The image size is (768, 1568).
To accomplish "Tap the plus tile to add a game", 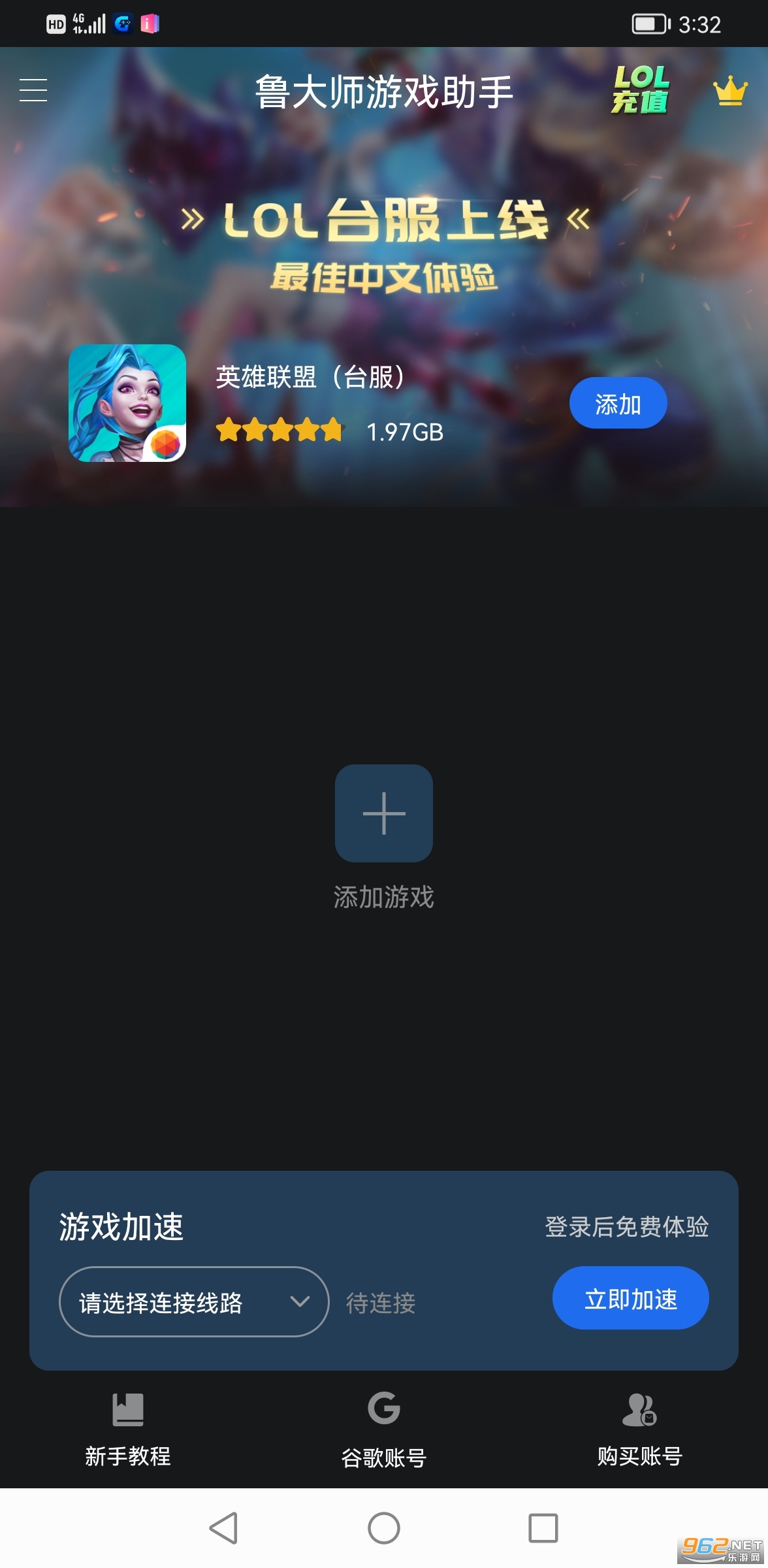I will point(384,813).
